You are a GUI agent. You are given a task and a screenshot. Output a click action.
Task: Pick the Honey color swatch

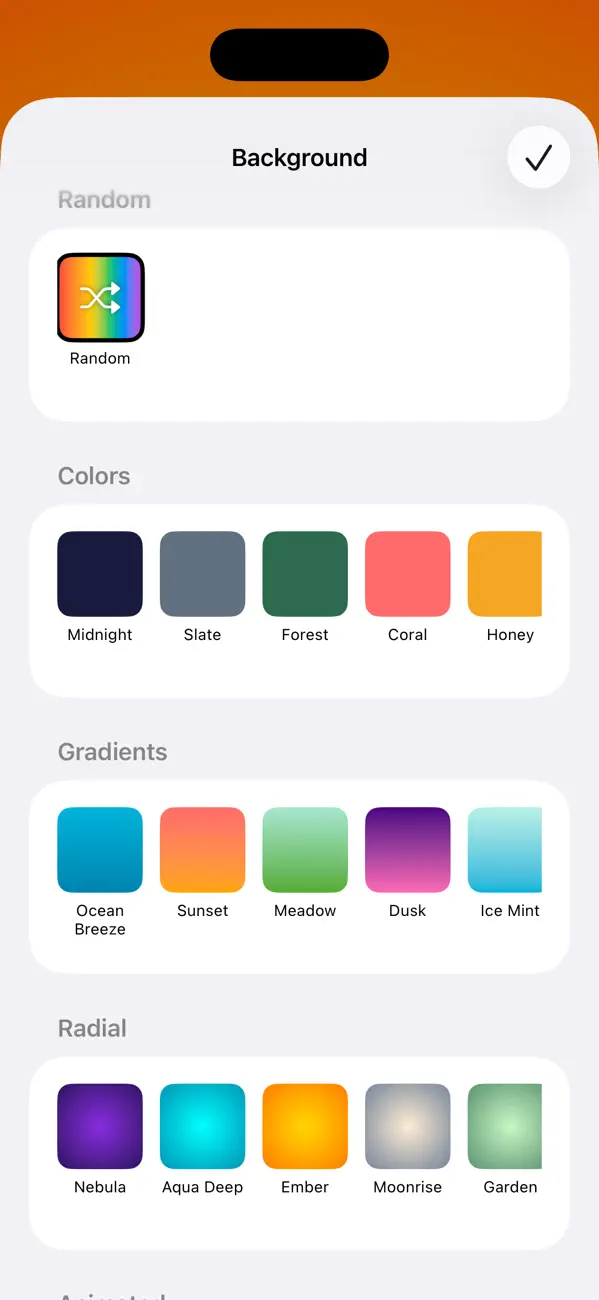point(505,574)
